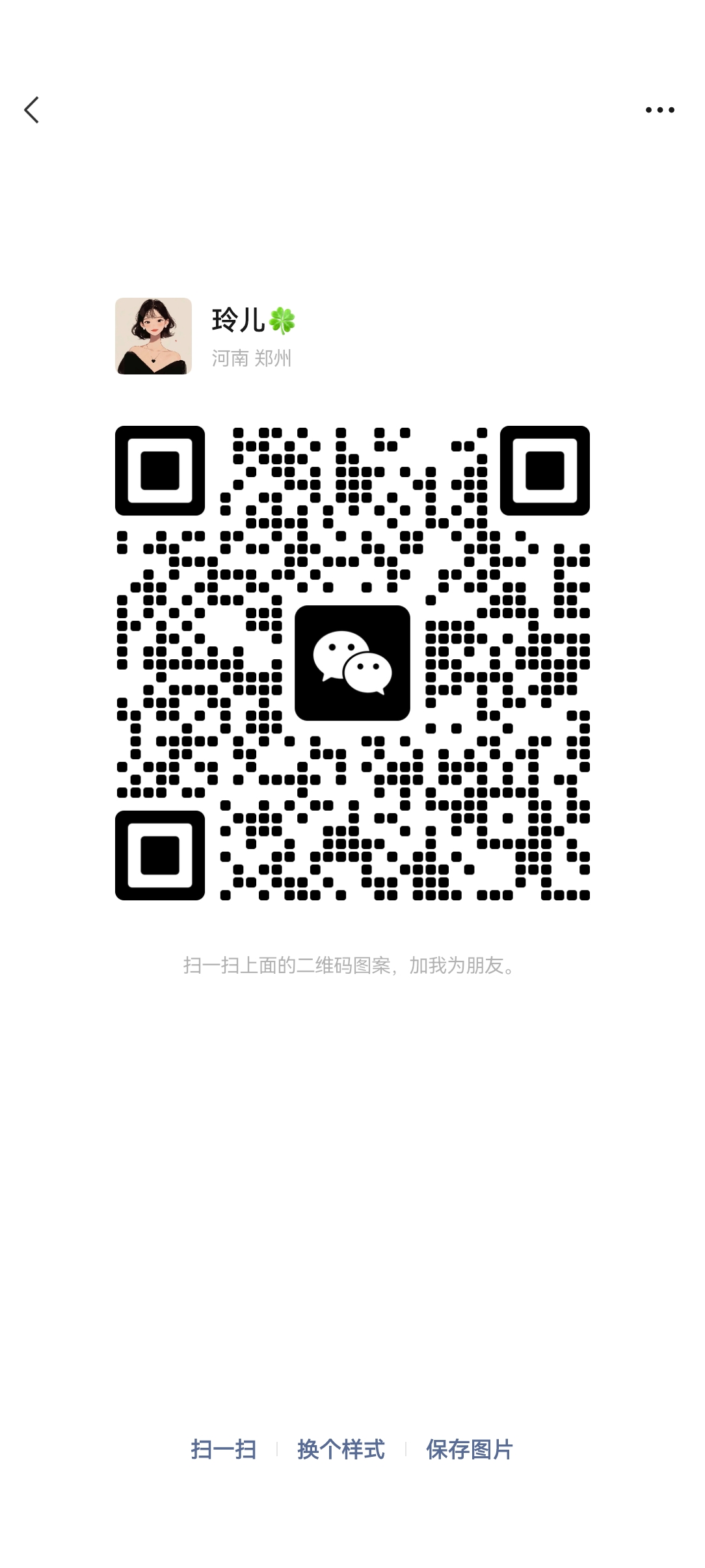Viewport: 705px width, 1568px height.
Task: Go back using the top-left arrow
Action: (31, 110)
